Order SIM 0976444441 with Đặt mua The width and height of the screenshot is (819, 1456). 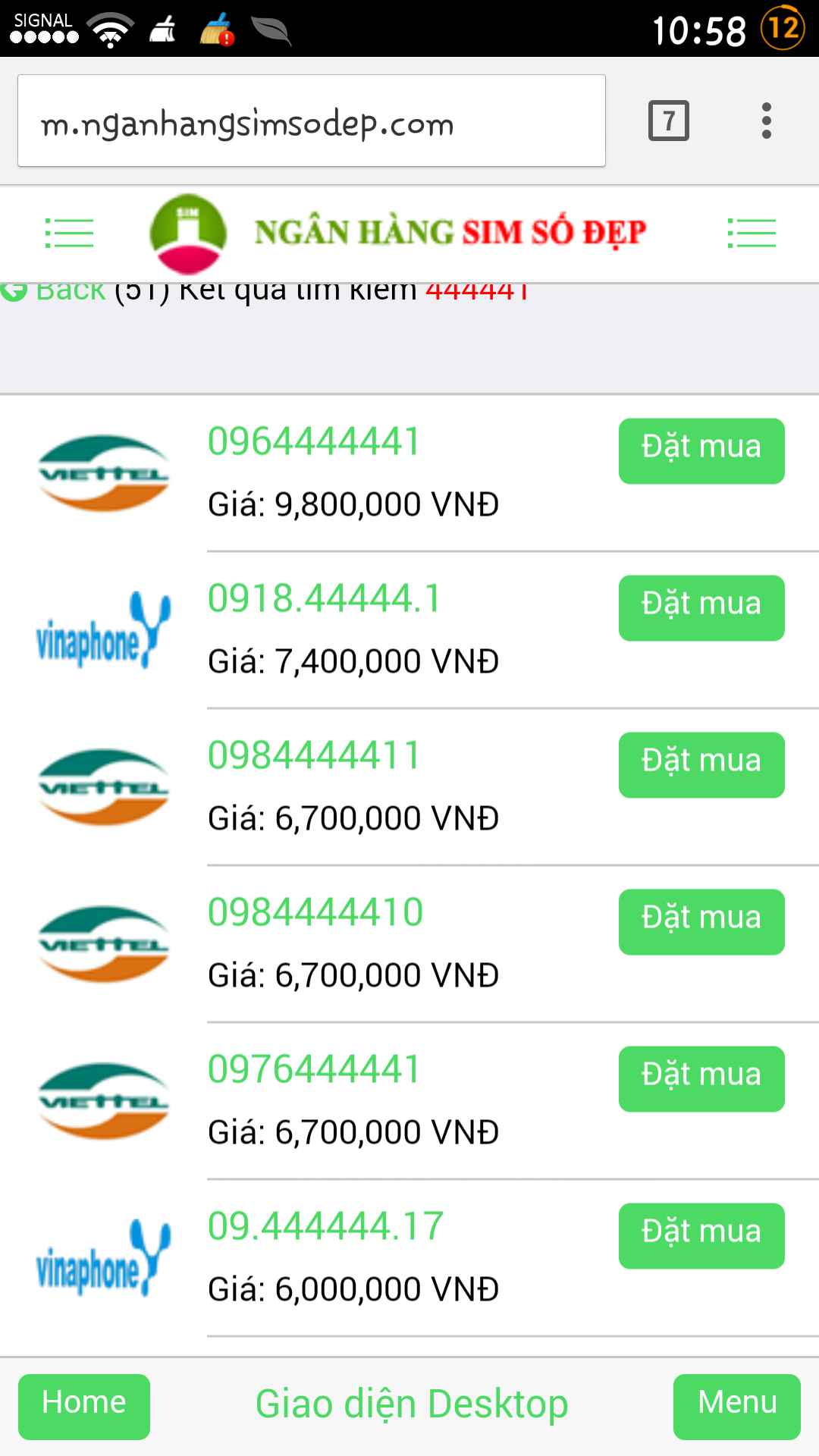(701, 1079)
